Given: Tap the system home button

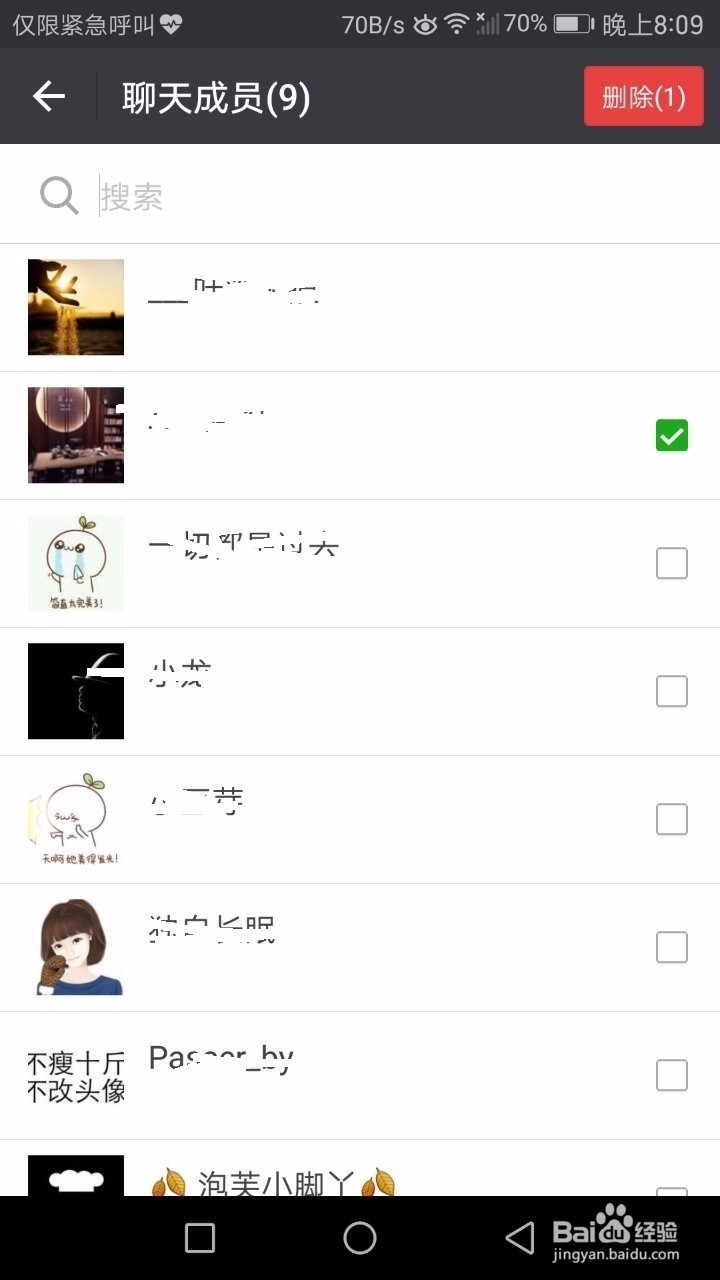Looking at the screenshot, I should (360, 1238).
